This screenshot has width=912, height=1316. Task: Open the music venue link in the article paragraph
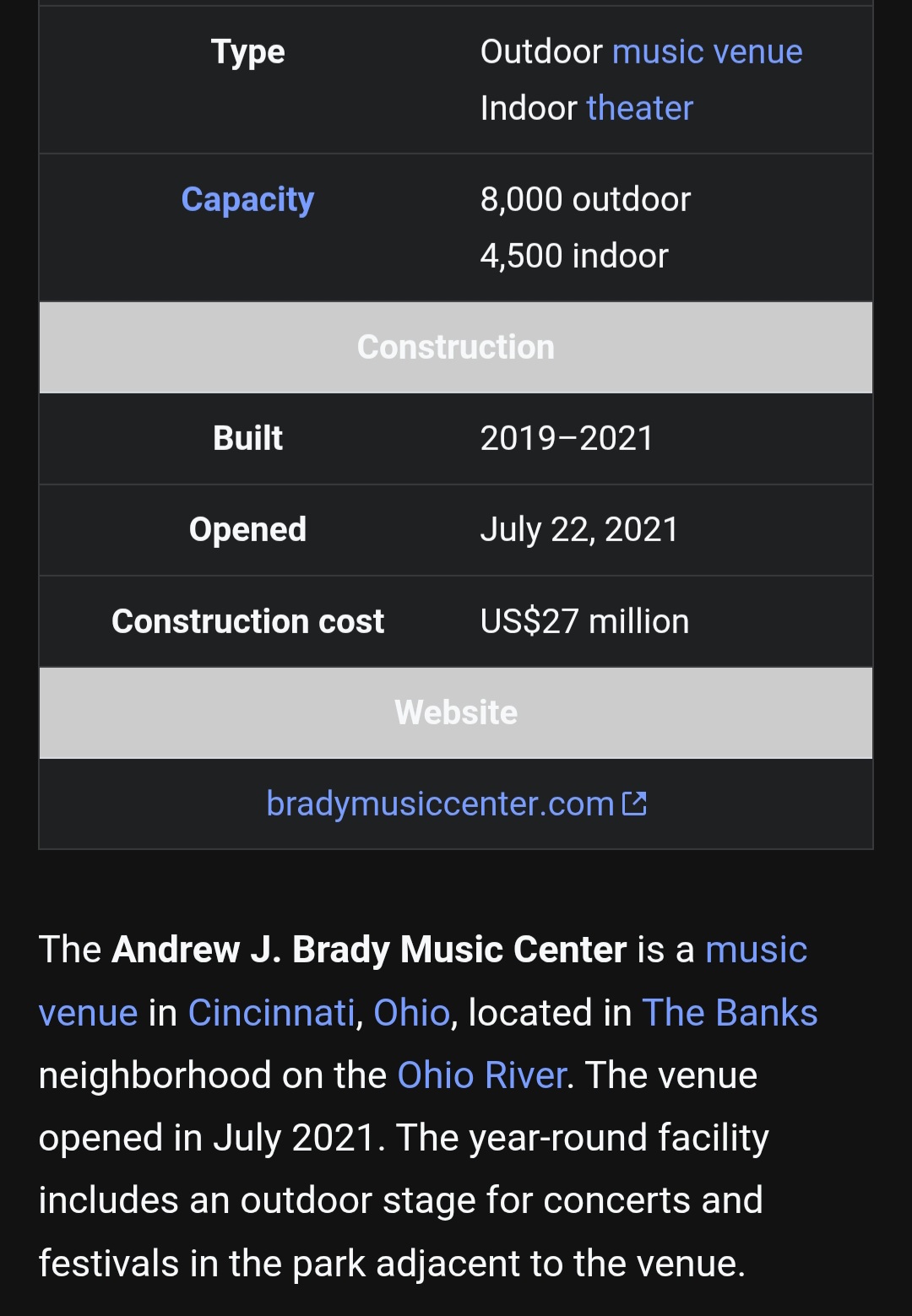click(756, 950)
